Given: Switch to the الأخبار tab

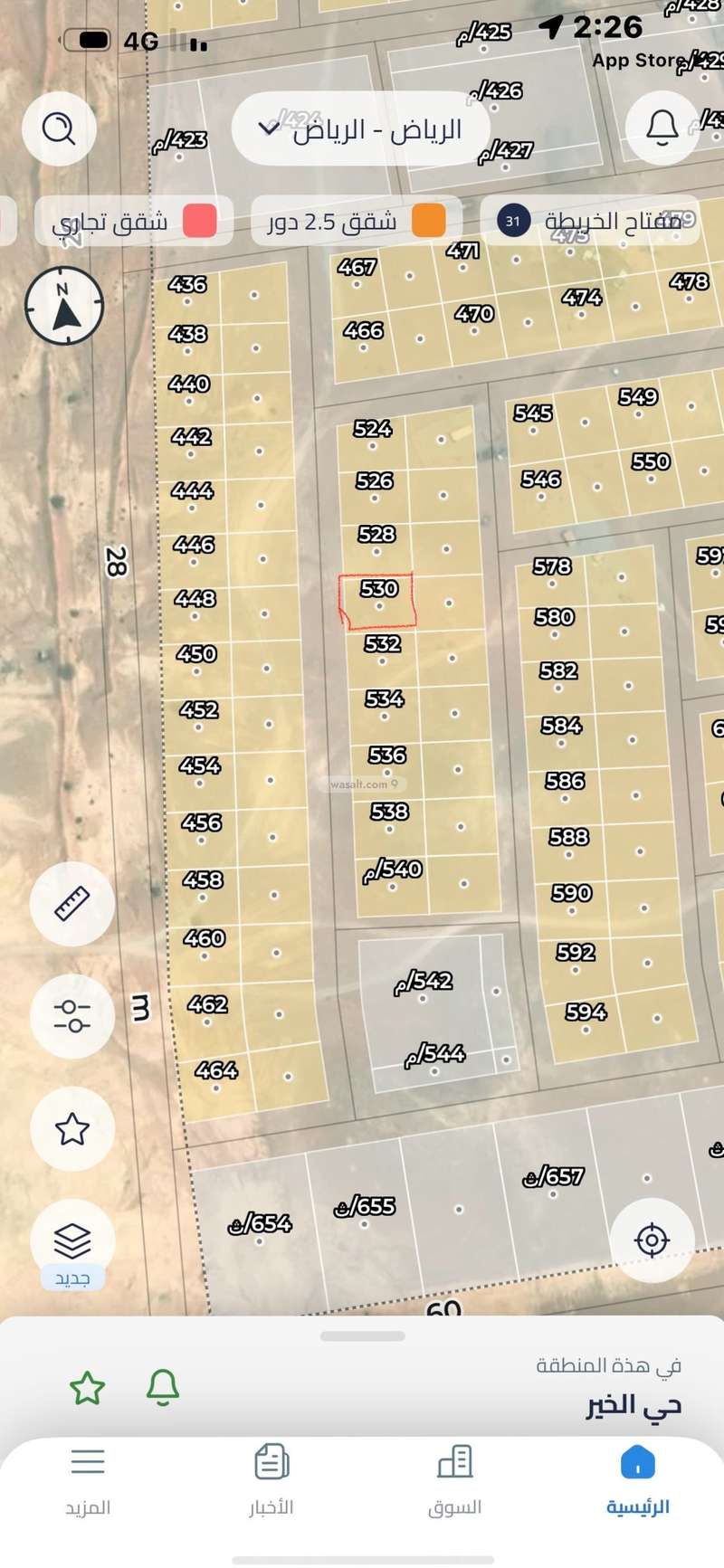Looking at the screenshot, I should pyautogui.click(x=271, y=1481).
